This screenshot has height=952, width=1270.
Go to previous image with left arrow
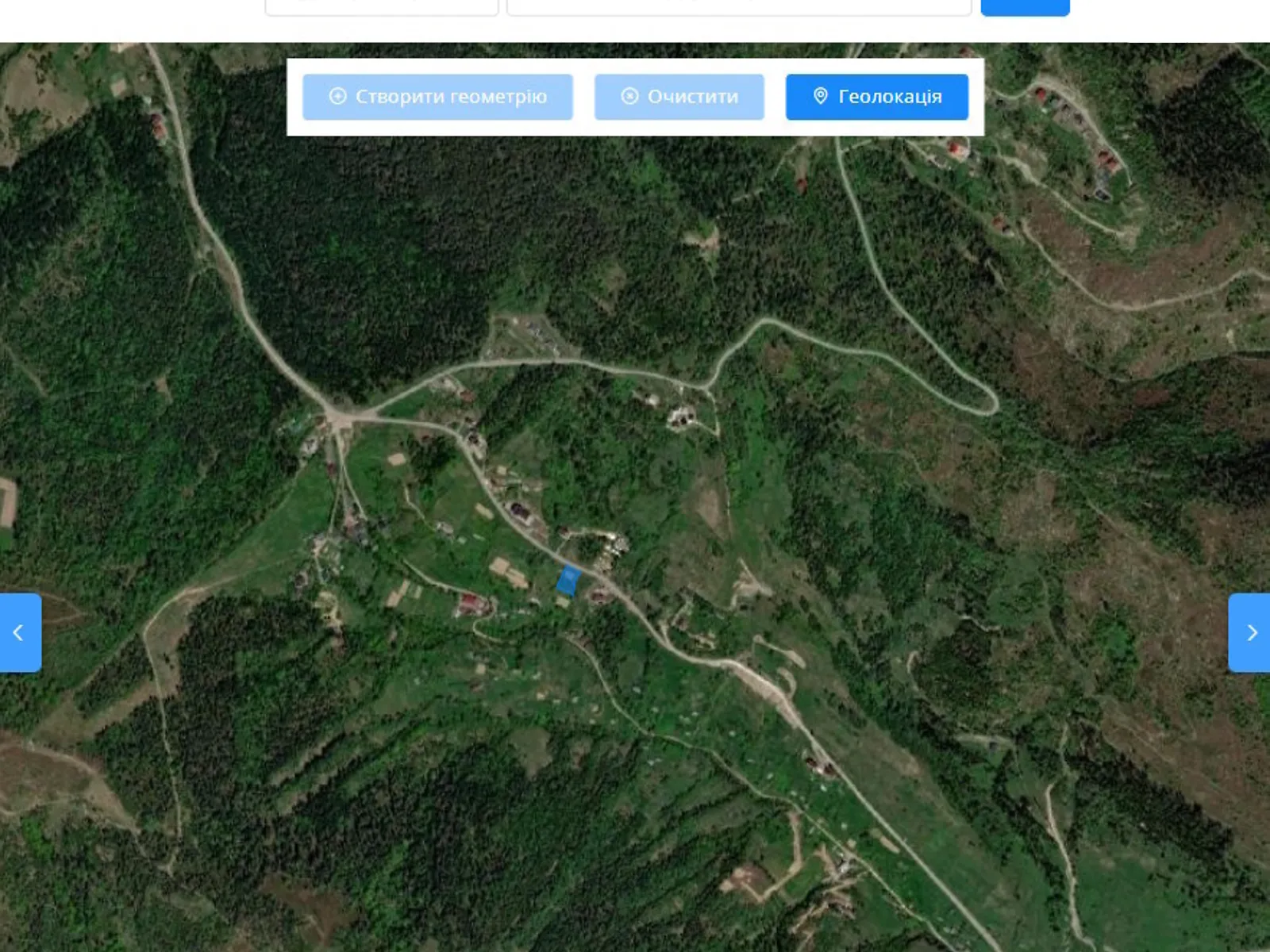tap(20, 632)
